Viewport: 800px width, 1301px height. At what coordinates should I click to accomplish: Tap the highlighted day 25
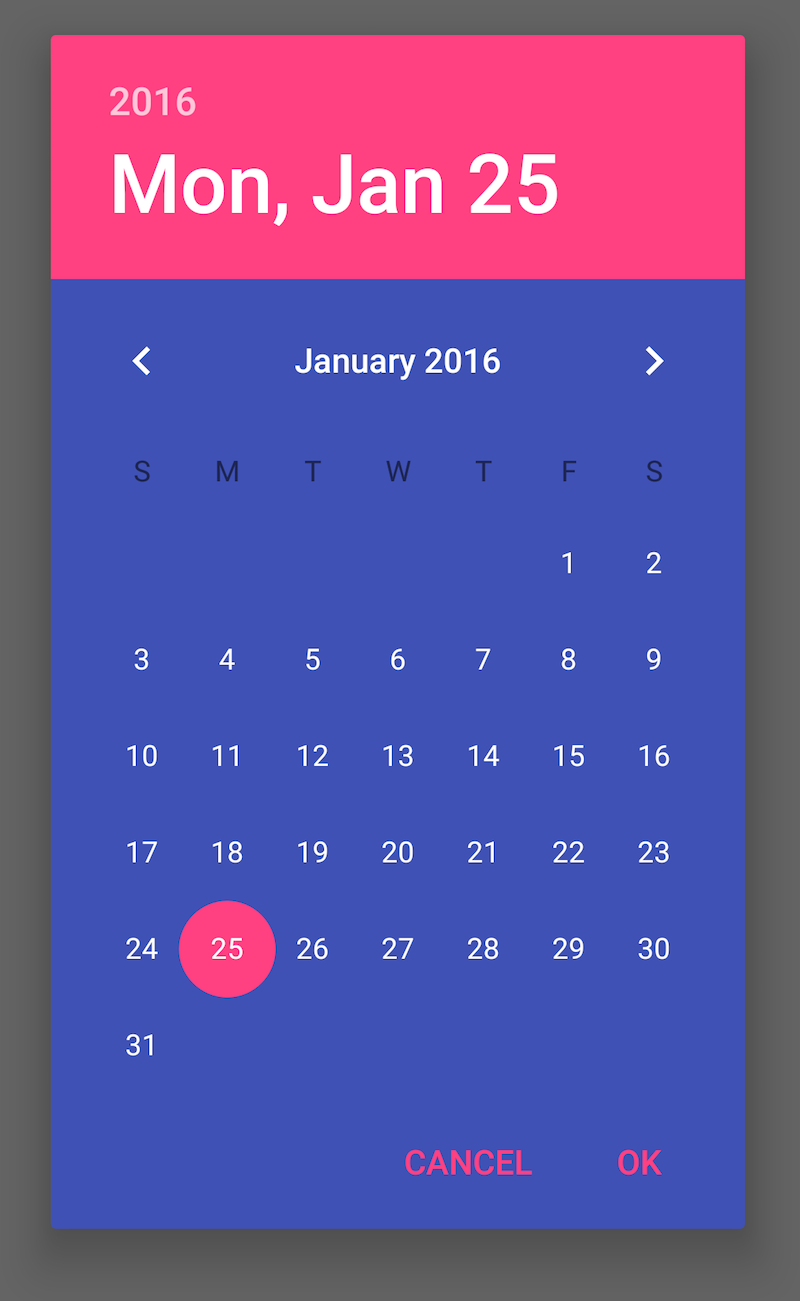pos(227,949)
